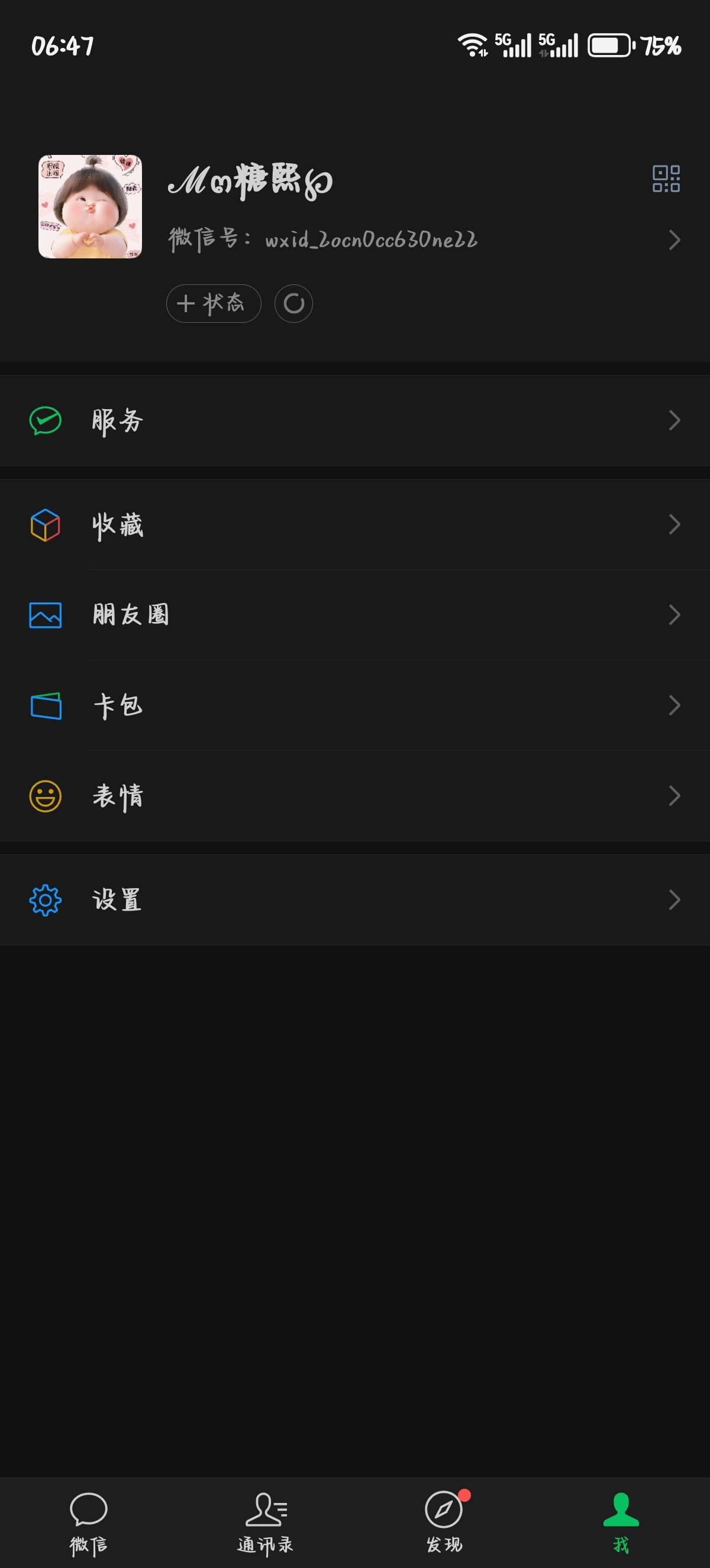Open 设置 settings
The width and height of the screenshot is (710, 1568).
coord(355,900)
